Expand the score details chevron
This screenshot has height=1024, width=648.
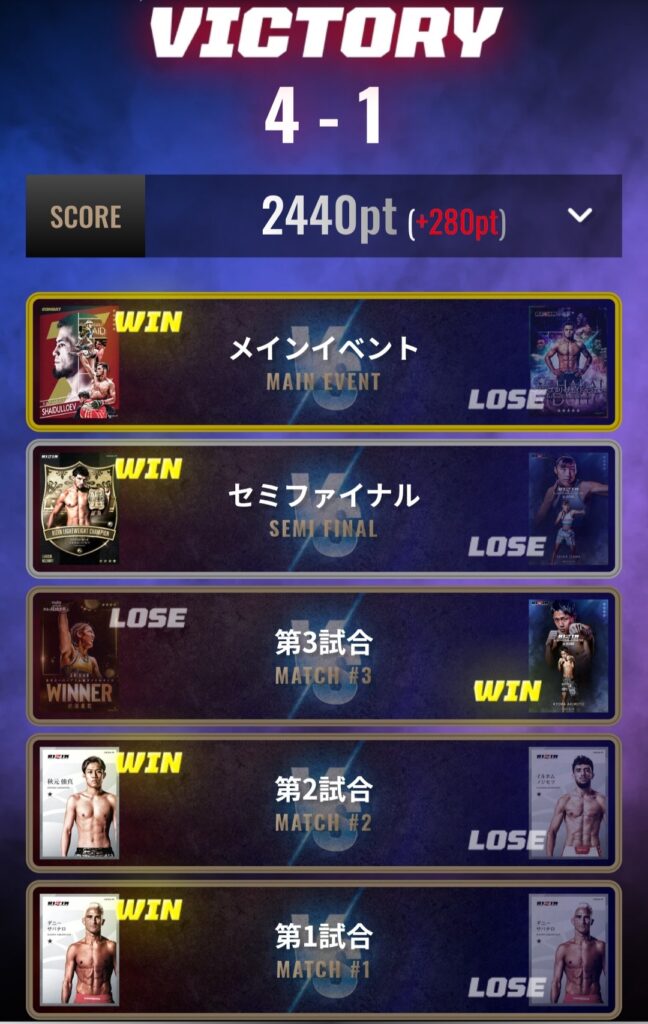[580, 216]
